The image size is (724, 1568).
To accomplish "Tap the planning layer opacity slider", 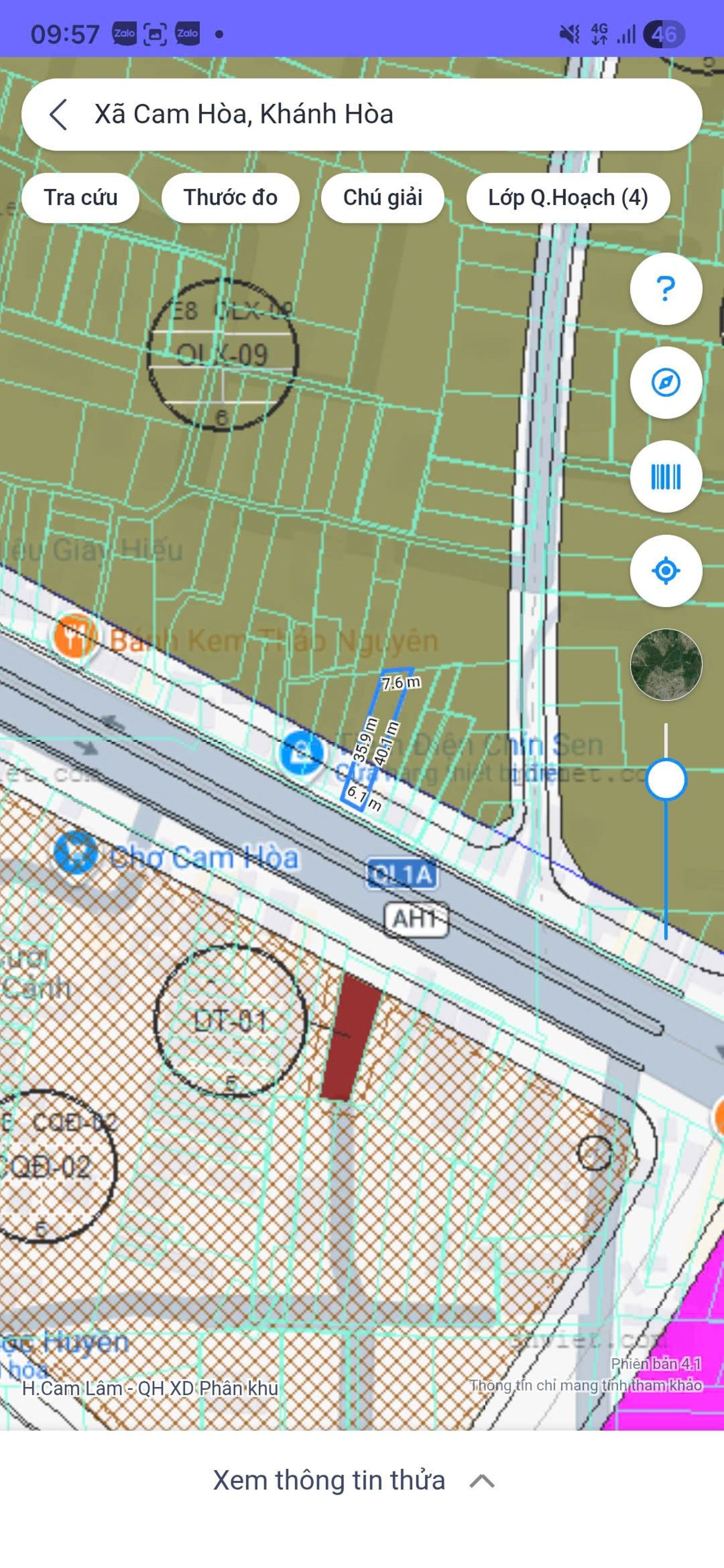I will tap(666, 780).
